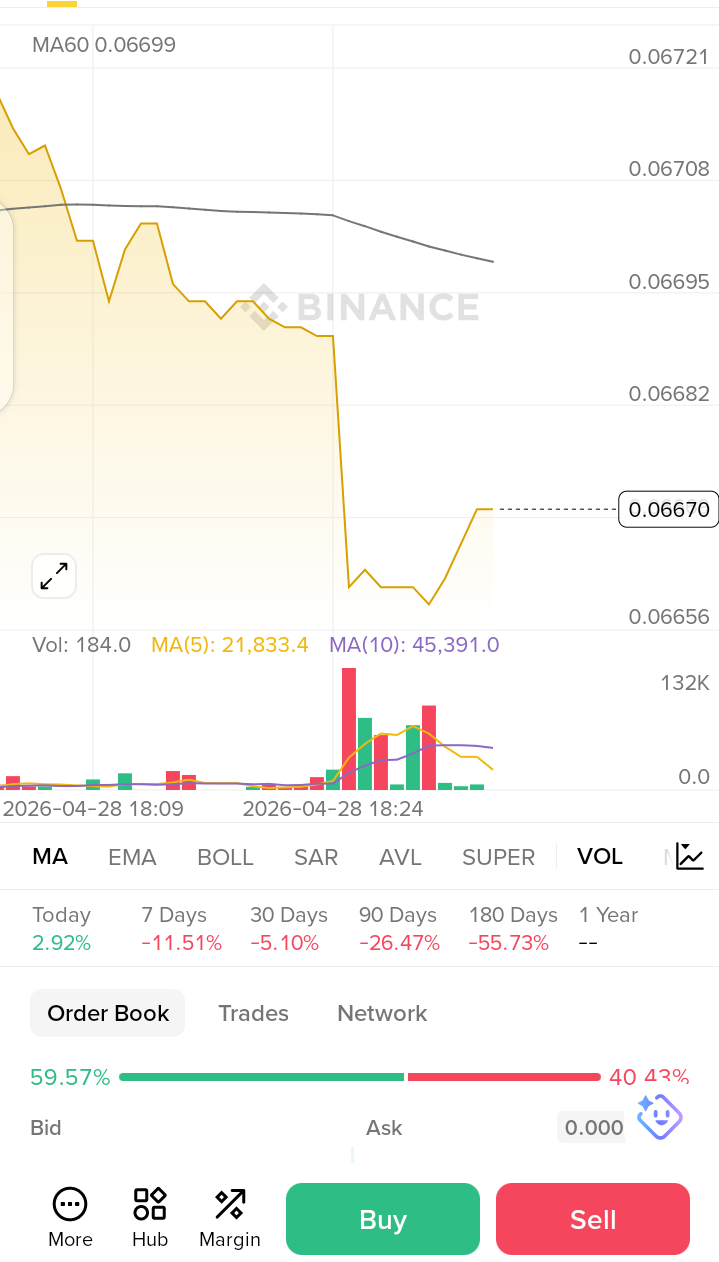Image resolution: width=719 pixels, height=1262 pixels.
Task: Select the MA indicator
Action: [x=50, y=857]
